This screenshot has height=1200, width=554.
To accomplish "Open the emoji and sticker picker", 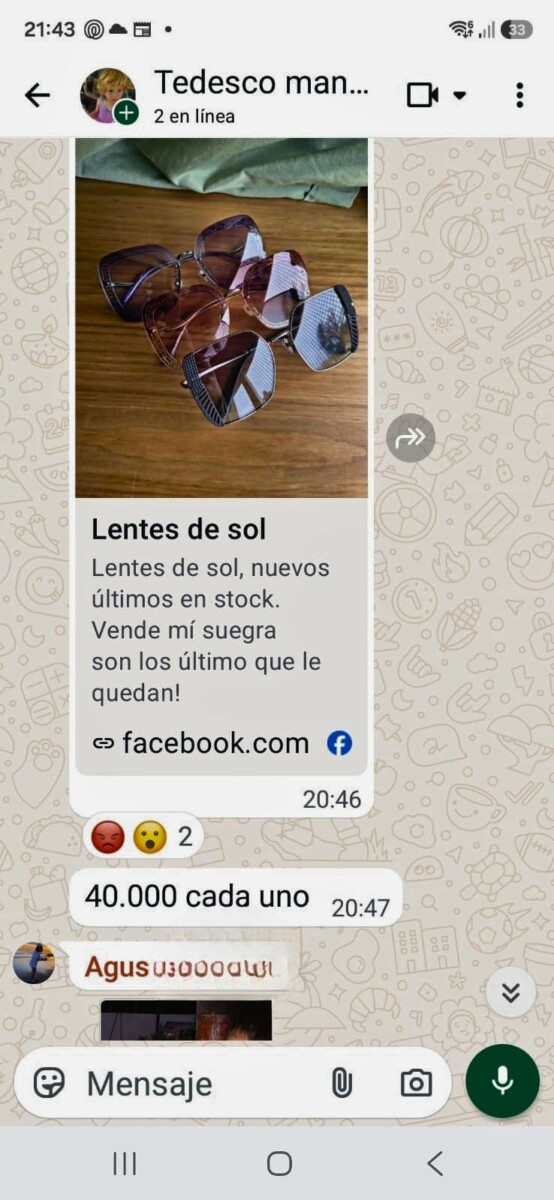I will [x=49, y=1082].
